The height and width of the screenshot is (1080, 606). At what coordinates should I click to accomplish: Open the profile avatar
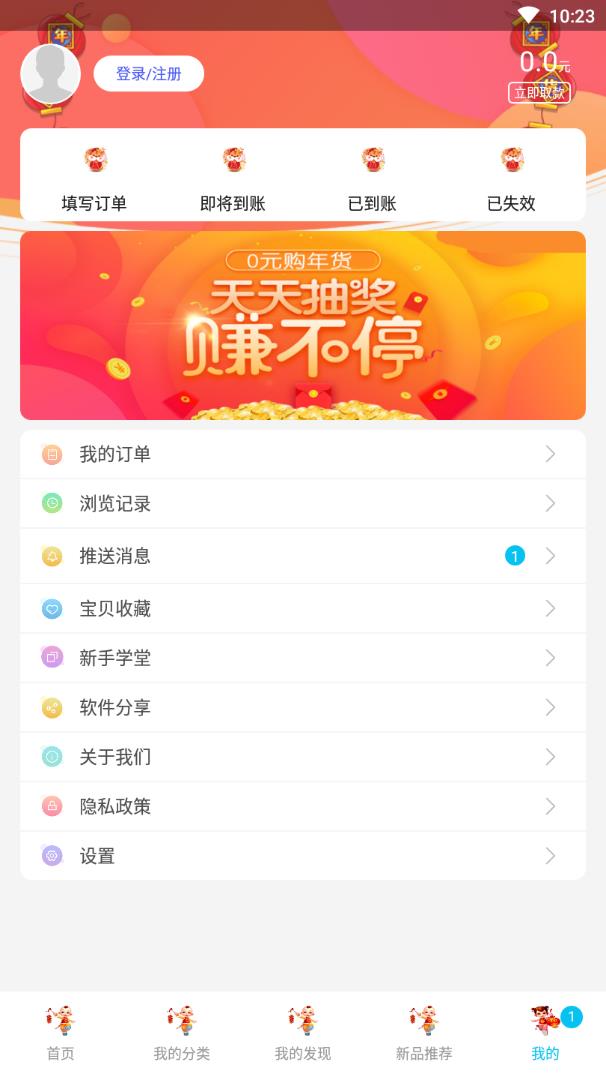[50, 74]
